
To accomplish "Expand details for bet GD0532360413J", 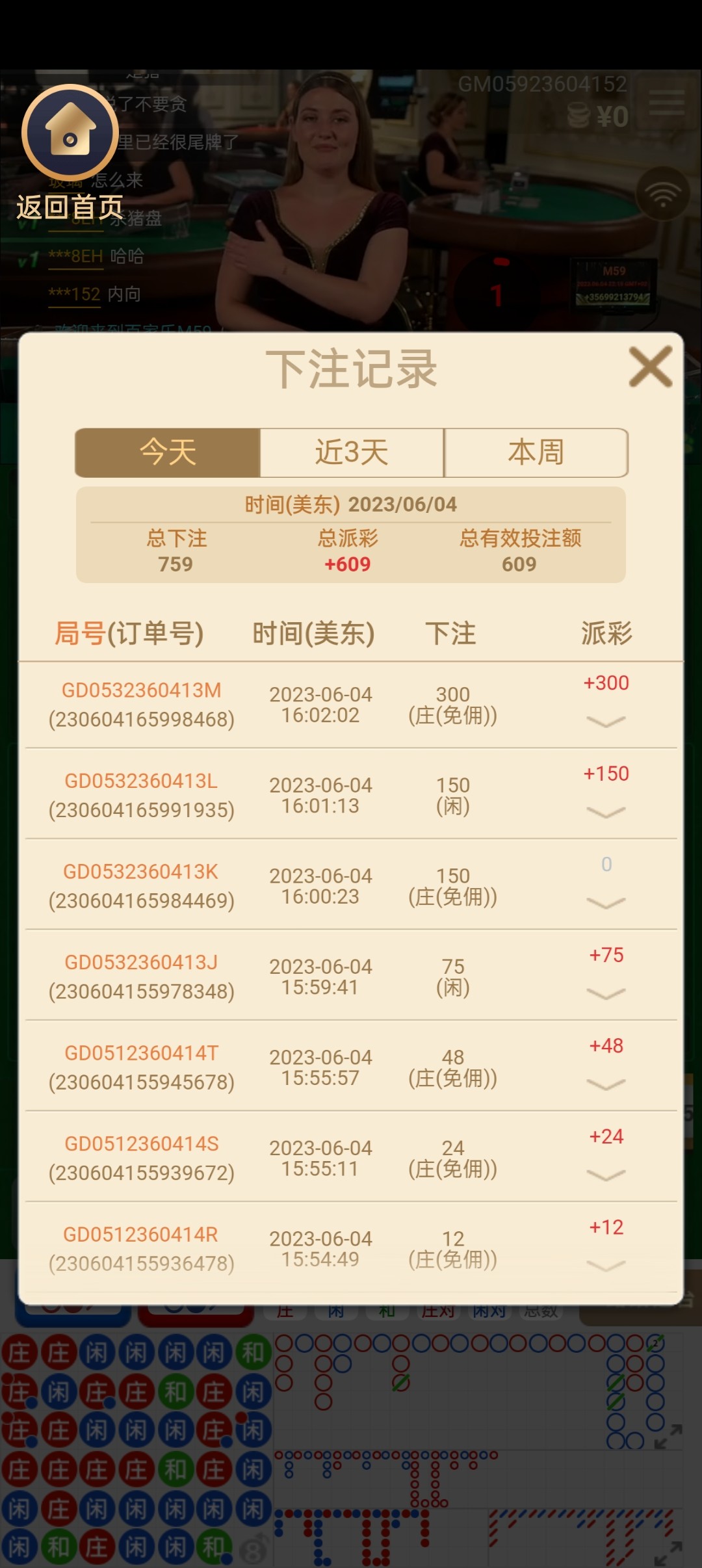I will pyautogui.click(x=605, y=993).
